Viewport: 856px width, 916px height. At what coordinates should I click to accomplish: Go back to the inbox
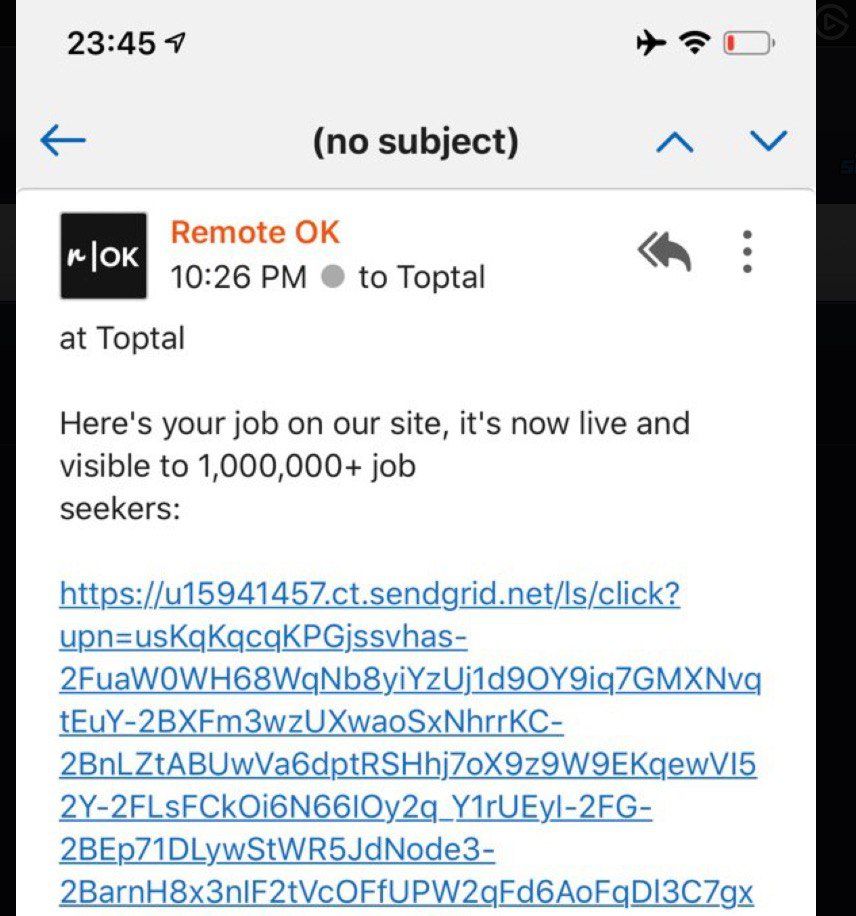(63, 141)
